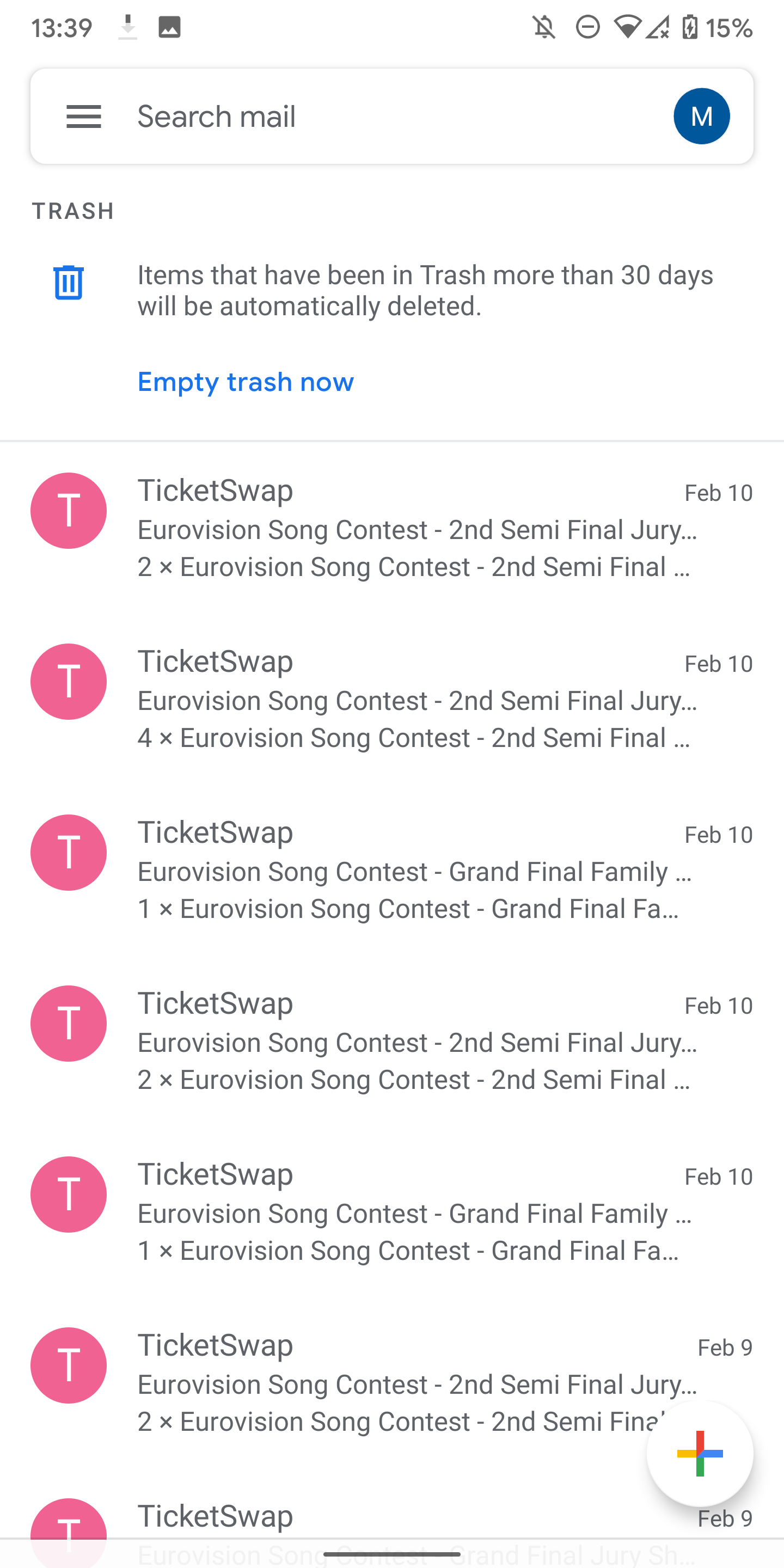Select fourth TicketSwap avatar to mark email
784x1568 pixels.
pyautogui.click(x=68, y=1023)
